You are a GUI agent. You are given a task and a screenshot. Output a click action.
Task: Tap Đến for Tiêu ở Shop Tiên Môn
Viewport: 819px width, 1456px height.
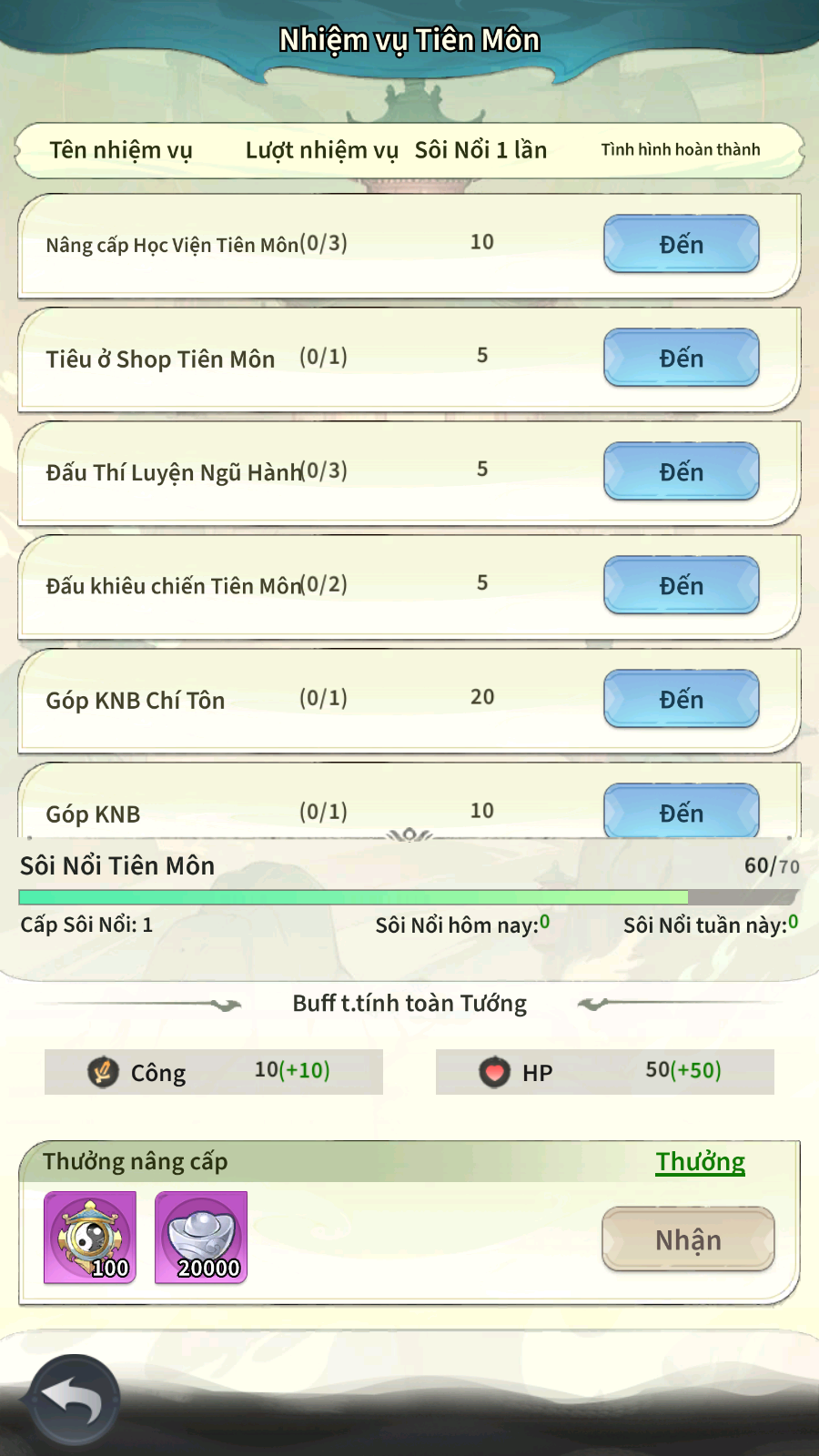pyautogui.click(x=681, y=358)
